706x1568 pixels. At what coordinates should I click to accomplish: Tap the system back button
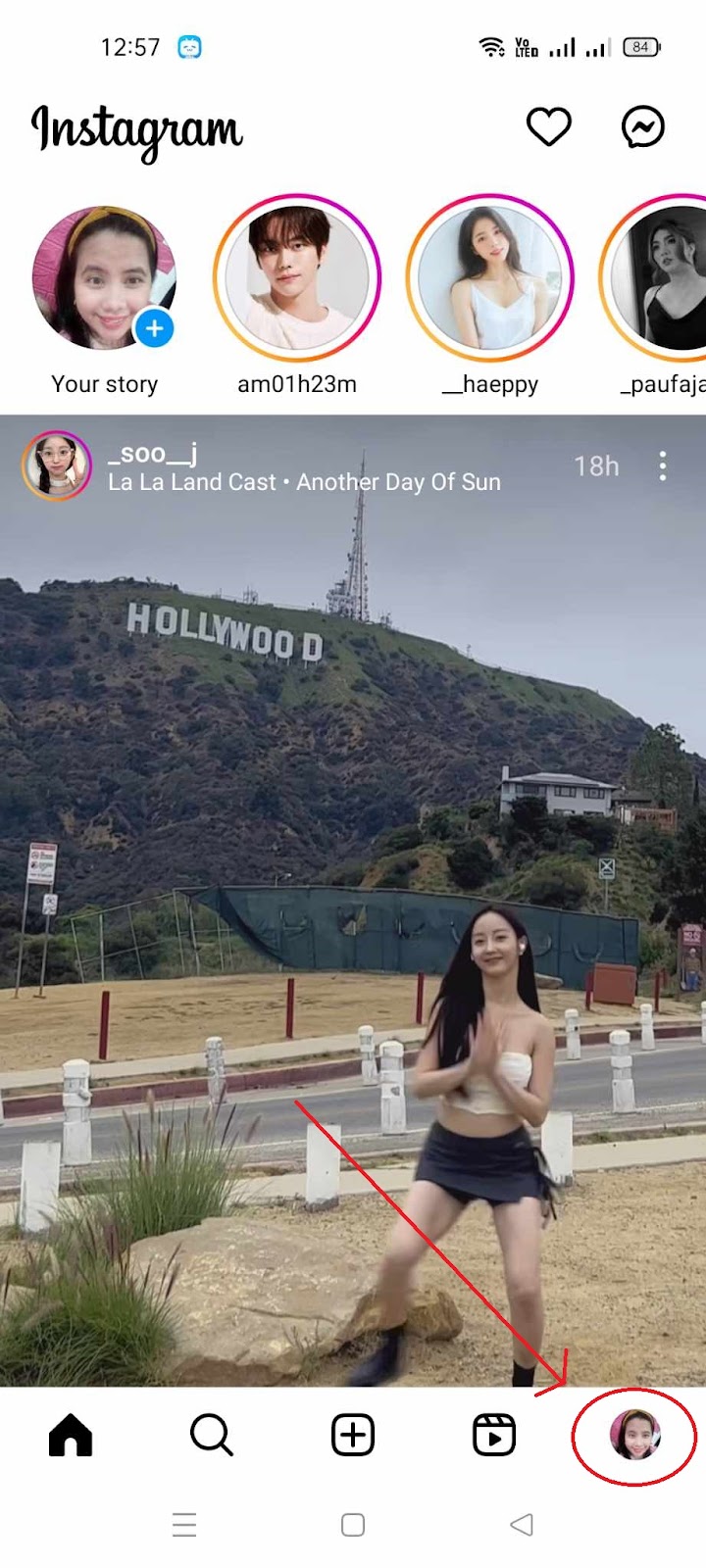tap(522, 1525)
